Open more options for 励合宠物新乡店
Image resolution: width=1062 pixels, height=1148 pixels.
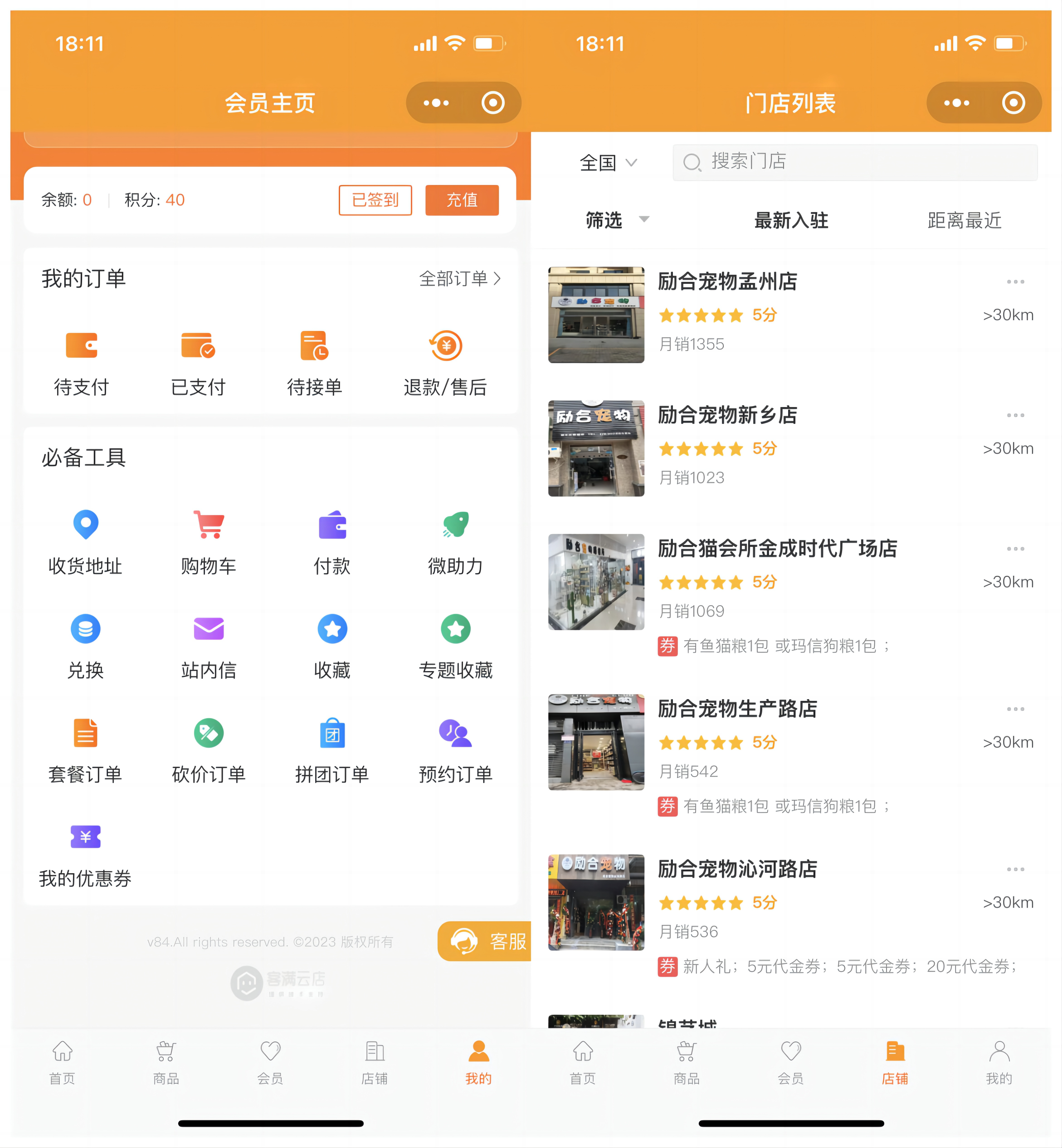coord(1015,415)
